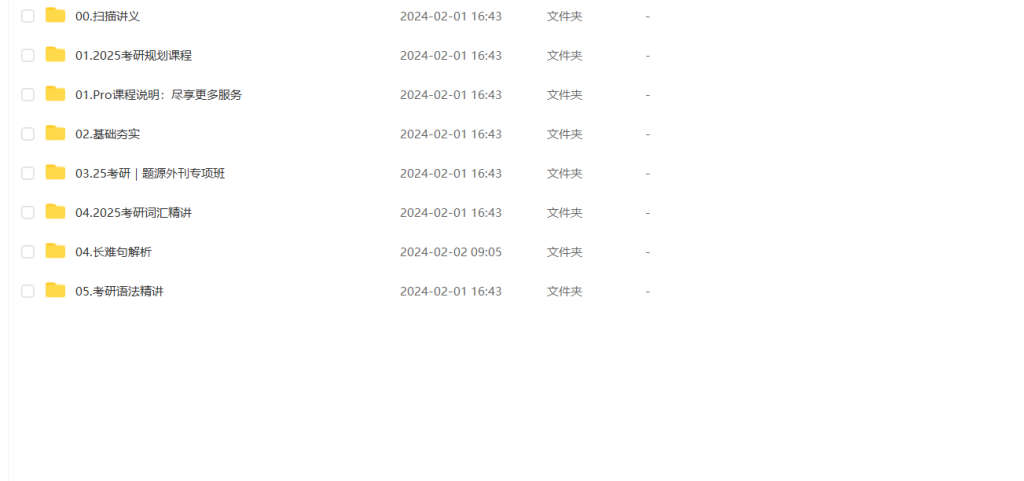Open the 05.考研语法精讲 folder
This screenshot has width=1024, height=481.
[119, 291]
